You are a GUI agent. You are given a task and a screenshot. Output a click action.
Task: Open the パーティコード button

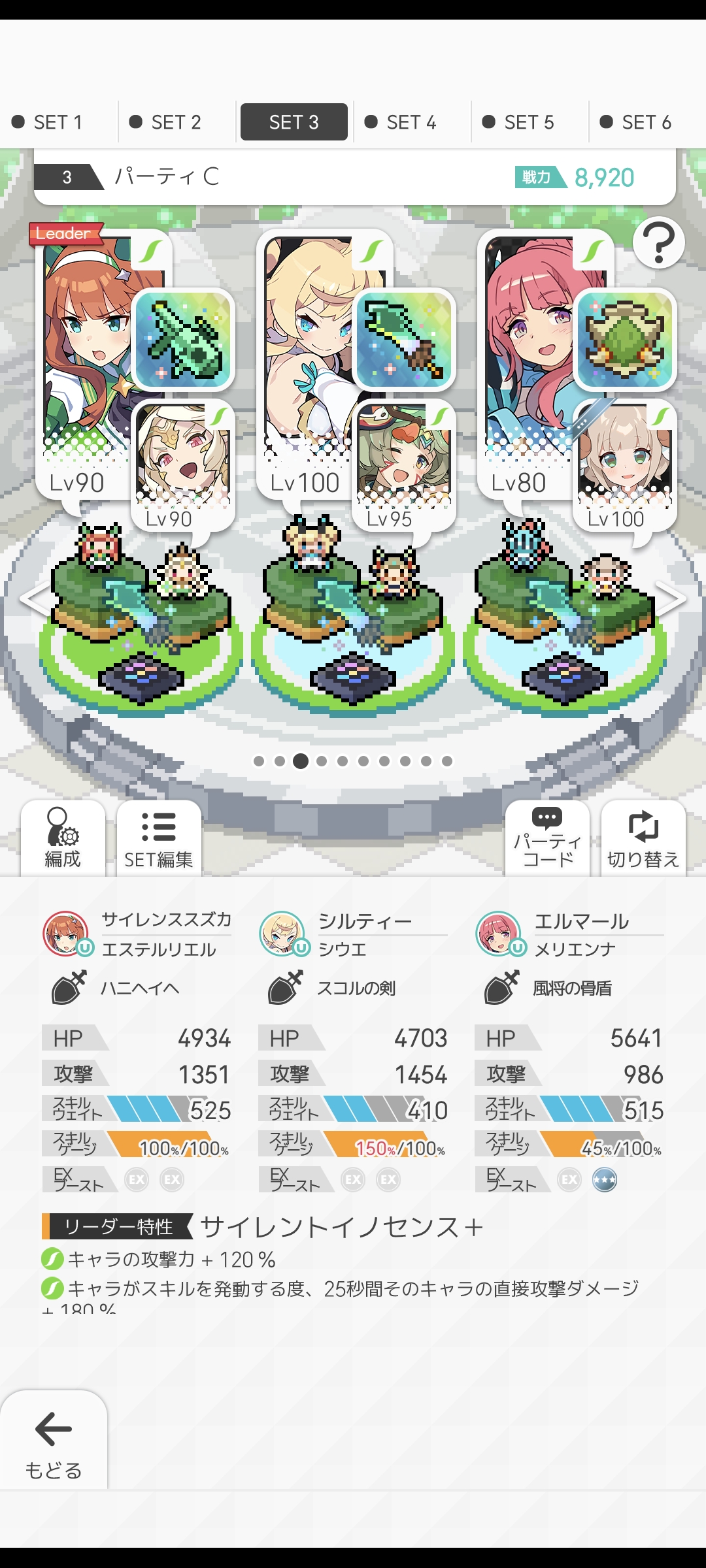click(x=547, y=838)
